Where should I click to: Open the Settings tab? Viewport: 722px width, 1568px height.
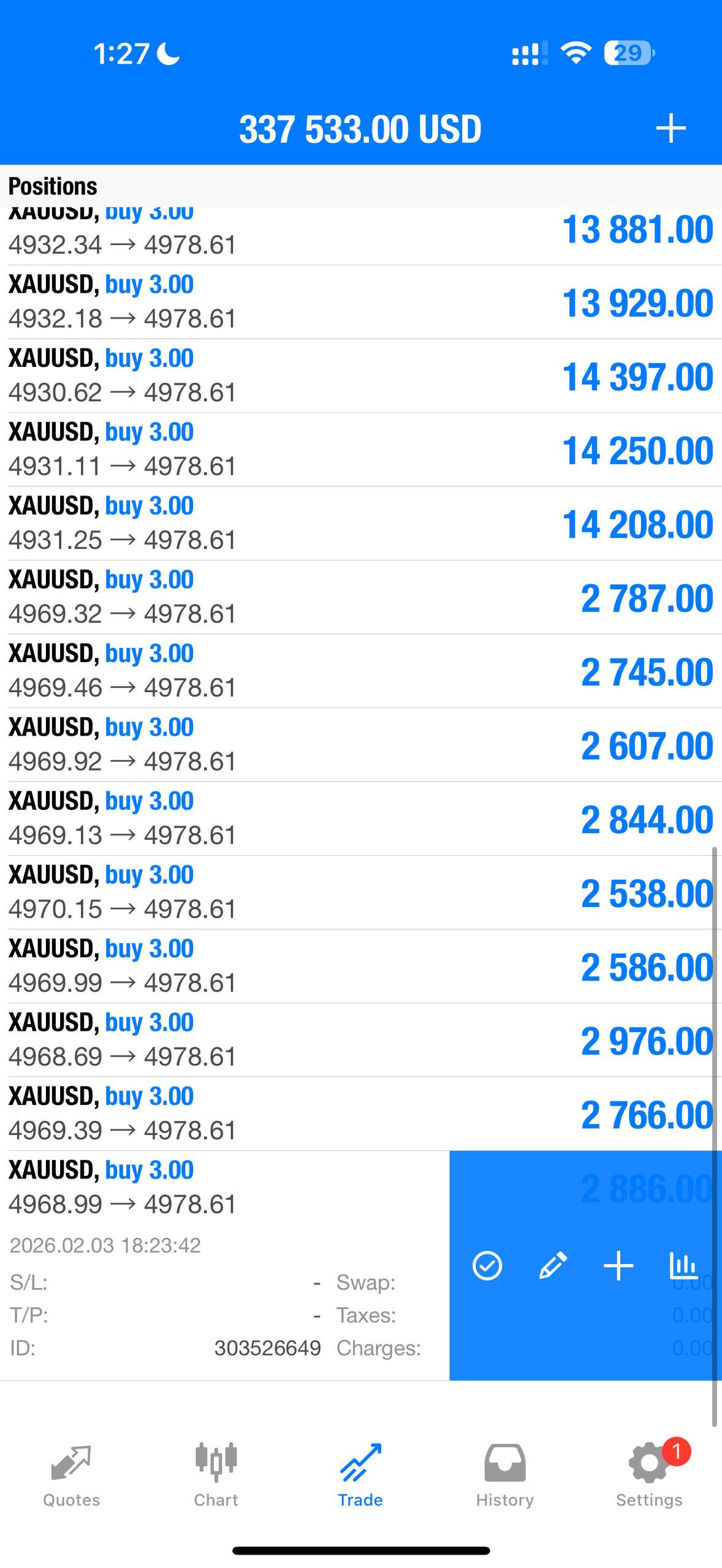click(649, 1475)
